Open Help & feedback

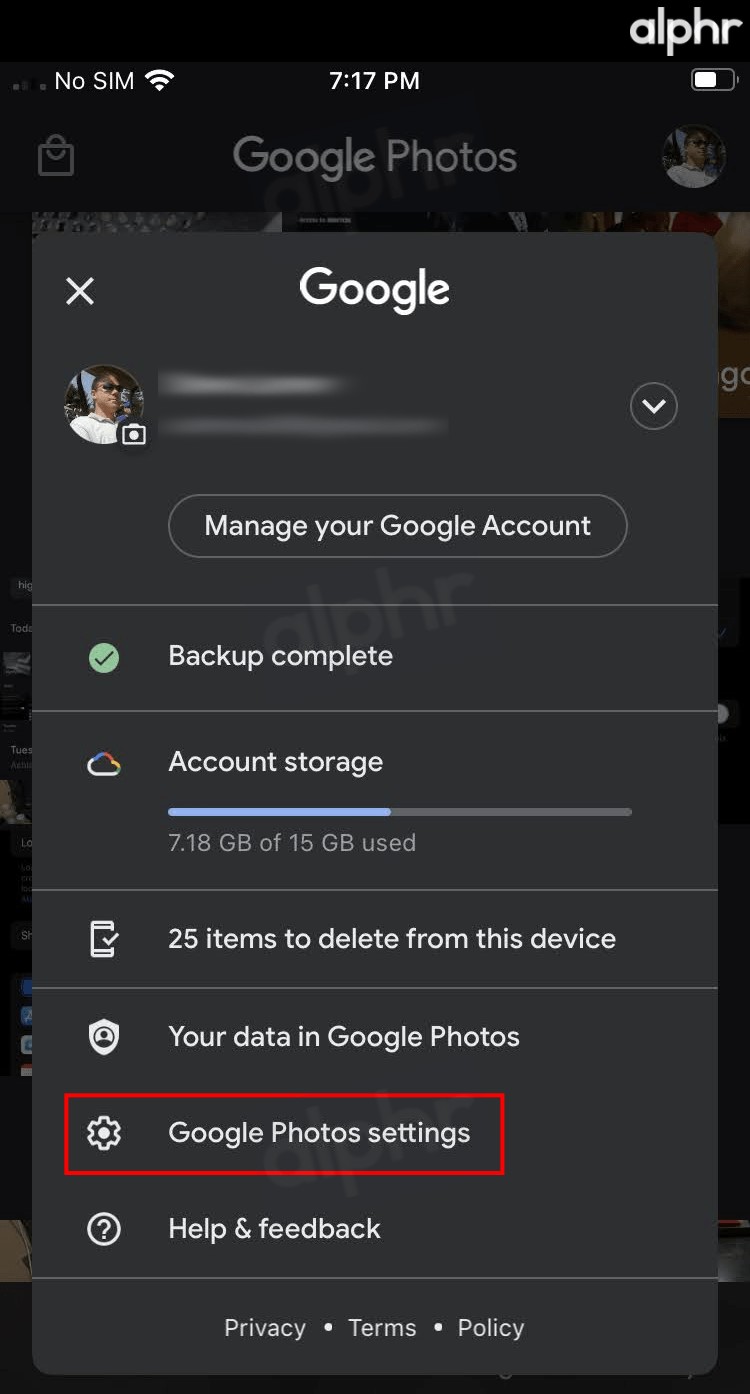point(375,1229)
